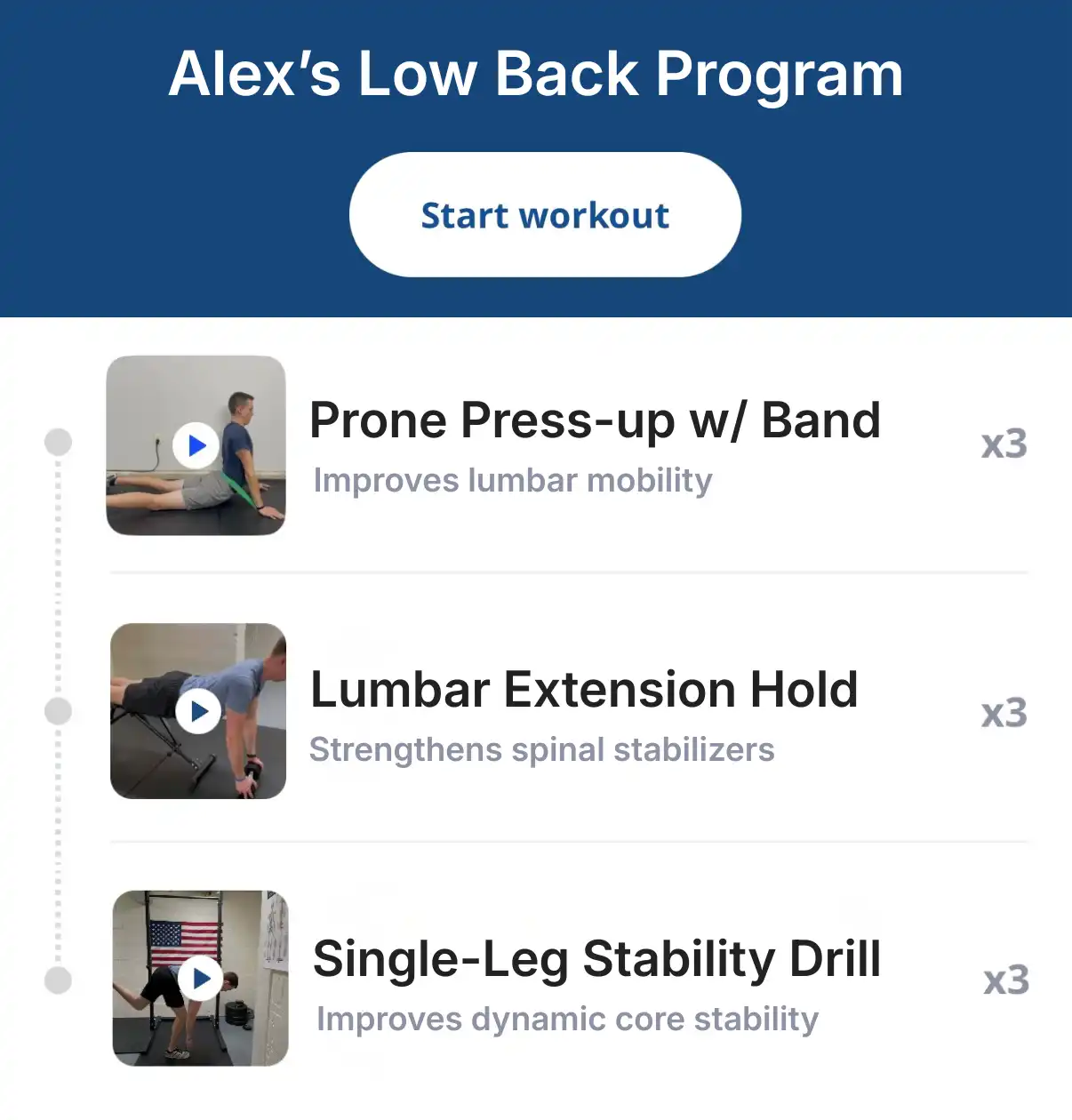Open the Single-Leg Stability Drill exercise
The image size is (1072, 1120).
pyautogui.click(x=595, y=958)
